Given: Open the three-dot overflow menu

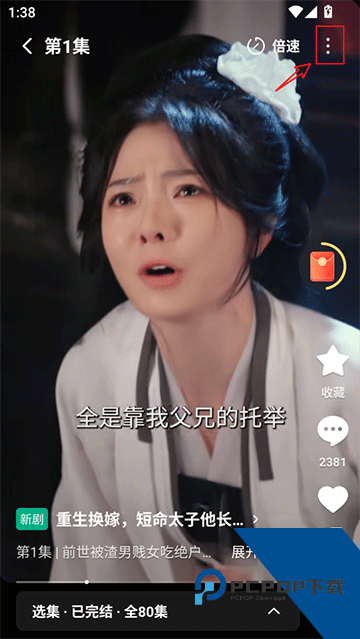Looking at the screenshot, I should pos(328,47).
